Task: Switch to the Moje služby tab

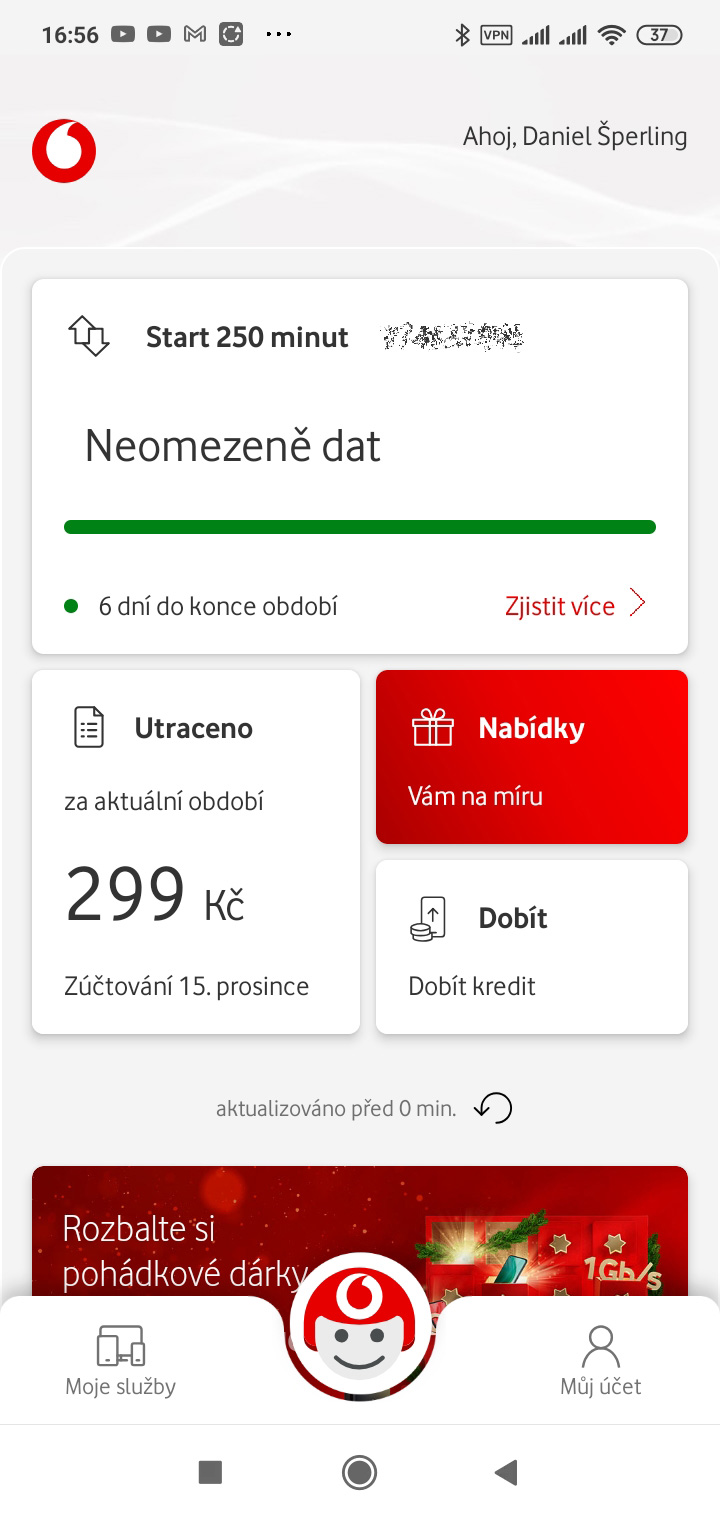Action: (x=120, y=1360)
